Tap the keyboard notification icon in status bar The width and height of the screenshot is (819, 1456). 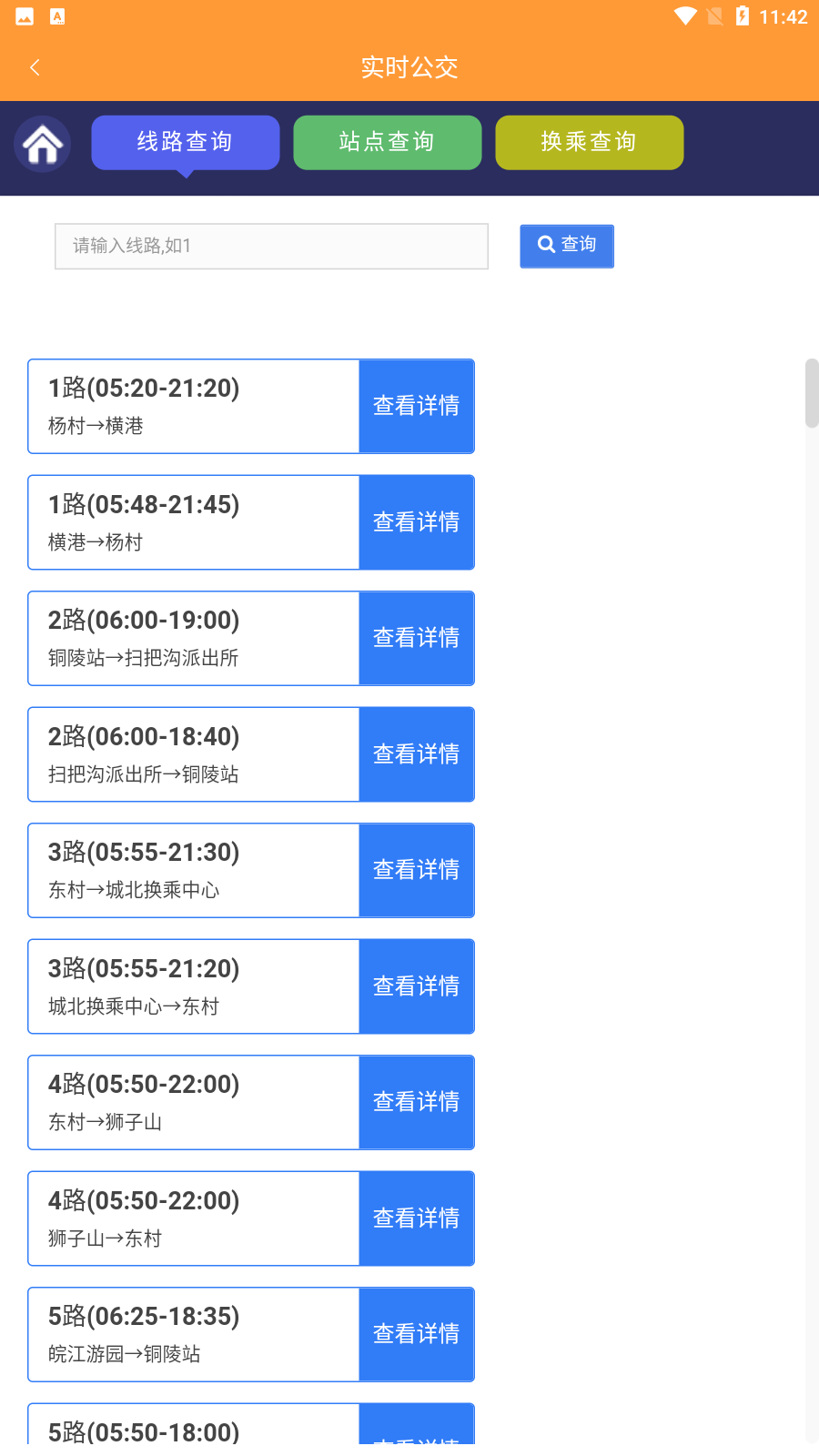tap(56, 15)
